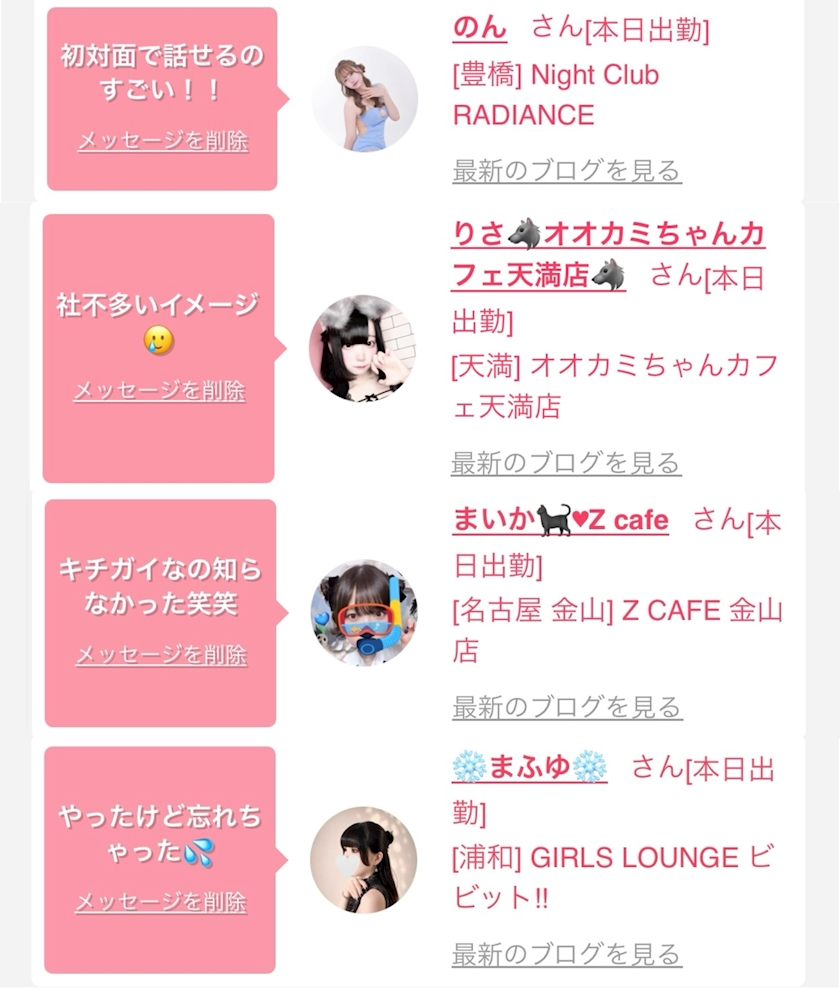
Task: Open のん's profile name link
Action: click(x=479, y=28)
